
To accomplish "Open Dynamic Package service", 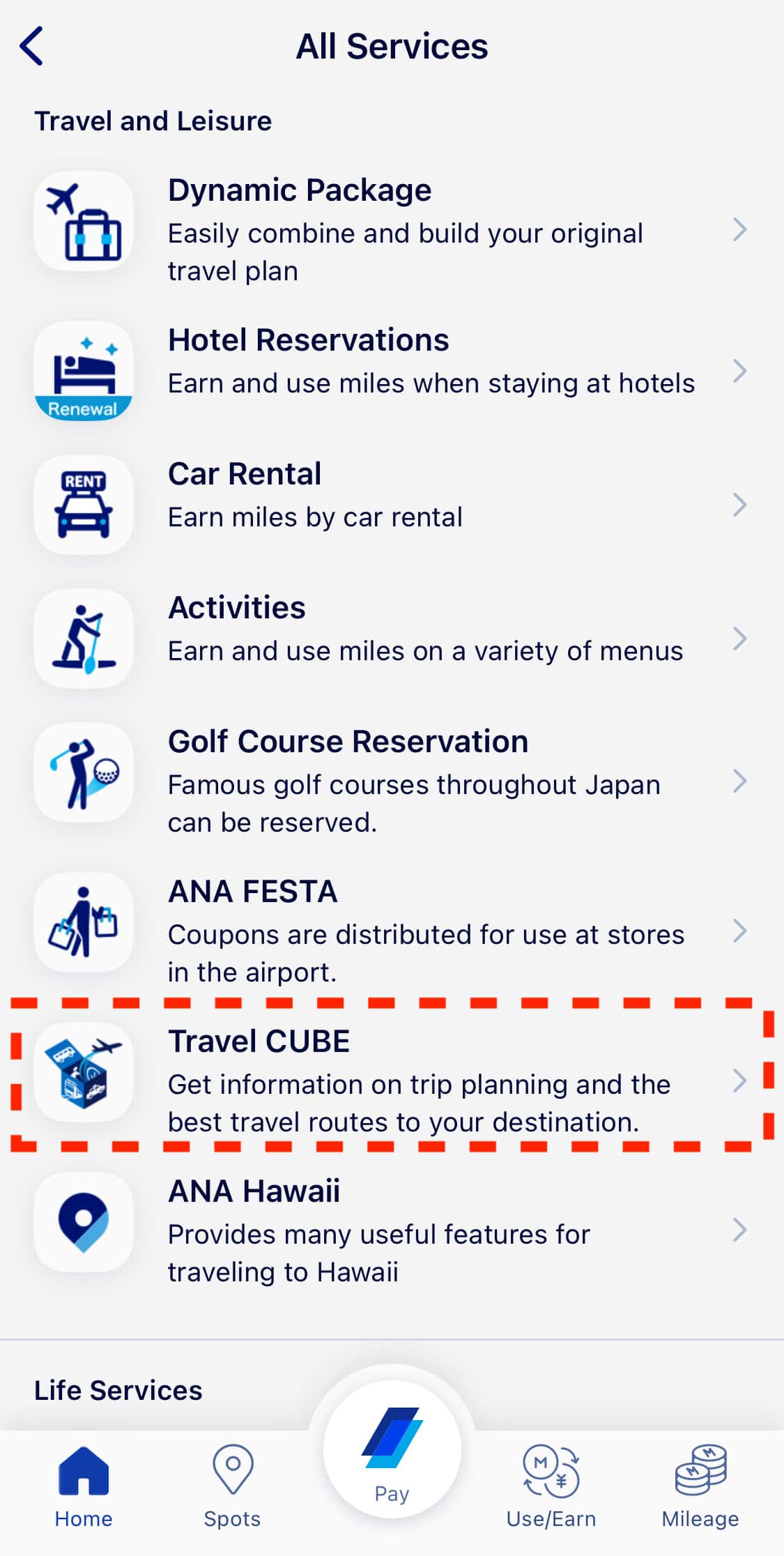I will [392, 229].
